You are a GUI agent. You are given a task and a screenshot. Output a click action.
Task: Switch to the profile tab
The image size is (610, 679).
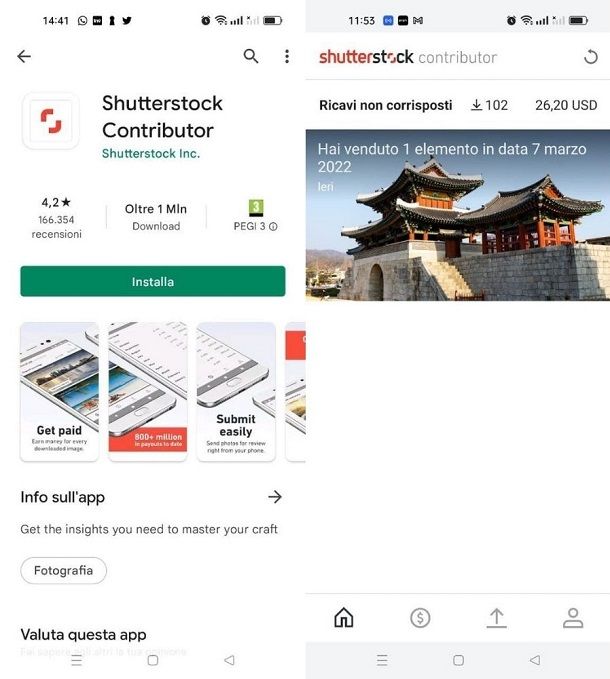pos(572,618)
